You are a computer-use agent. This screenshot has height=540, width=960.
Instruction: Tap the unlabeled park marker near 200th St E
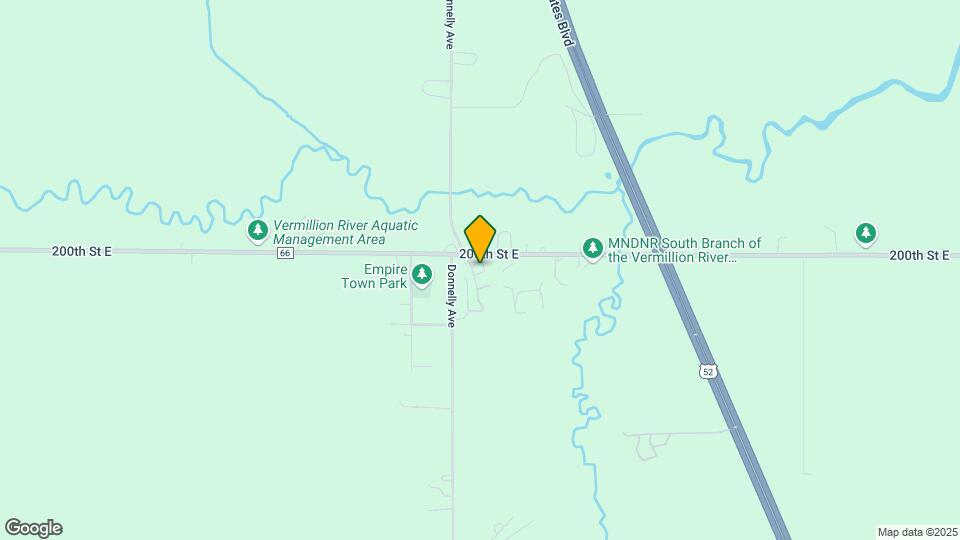866,233
